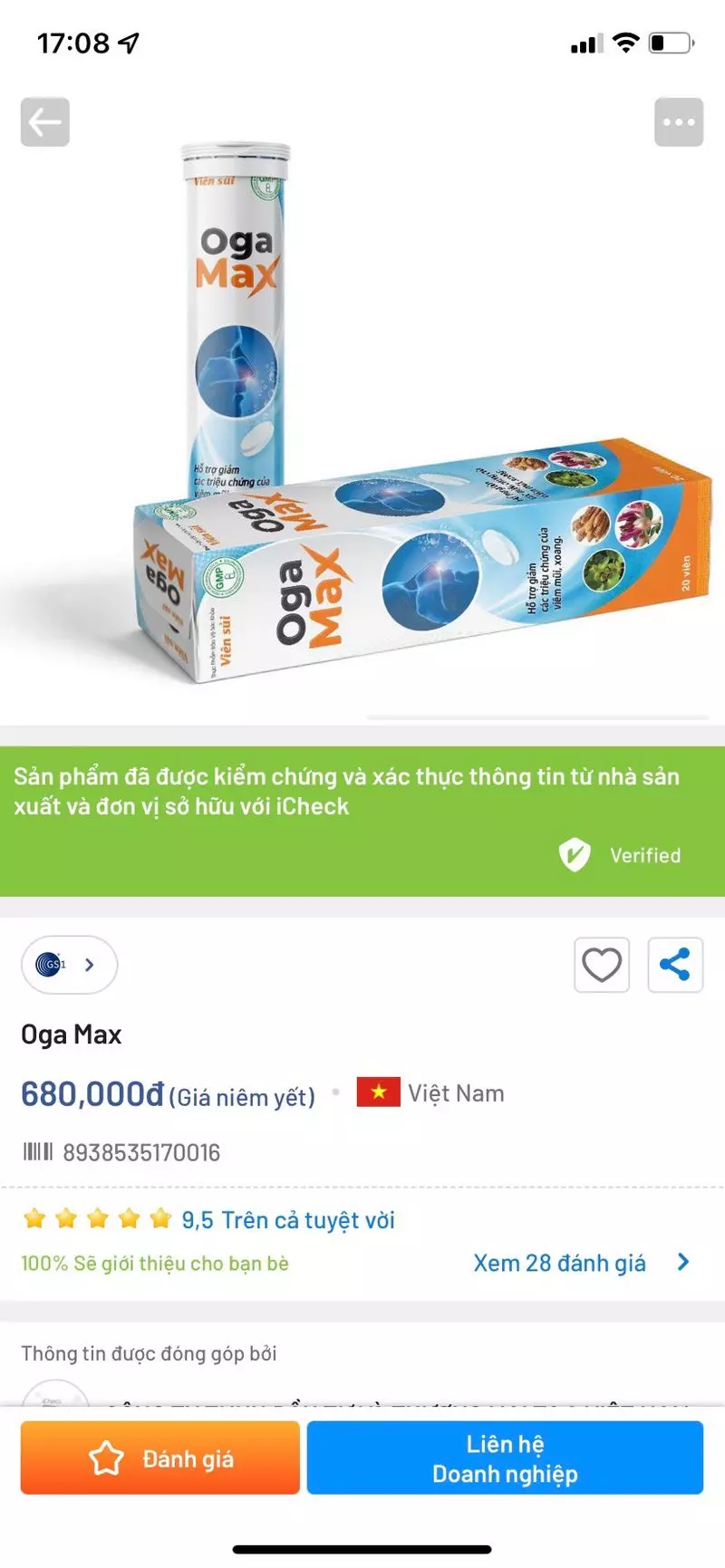Image resolution: width=725 pixels, height=1568 pixels.
Task: Go back using the arrow button
Action: pos(45,121)
